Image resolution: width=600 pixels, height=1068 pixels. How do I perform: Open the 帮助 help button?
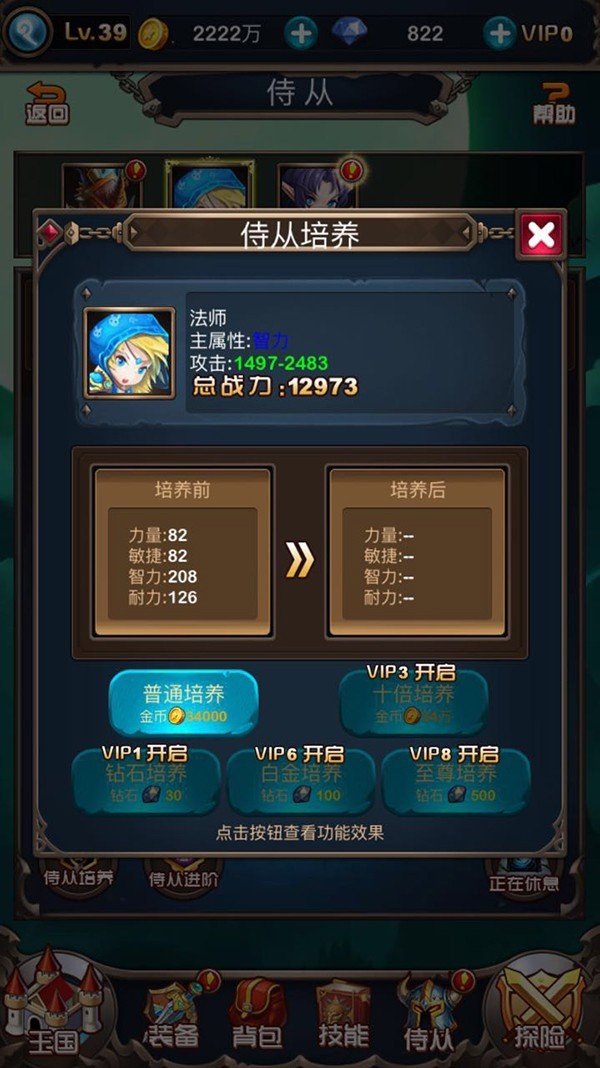coord(553,104)
